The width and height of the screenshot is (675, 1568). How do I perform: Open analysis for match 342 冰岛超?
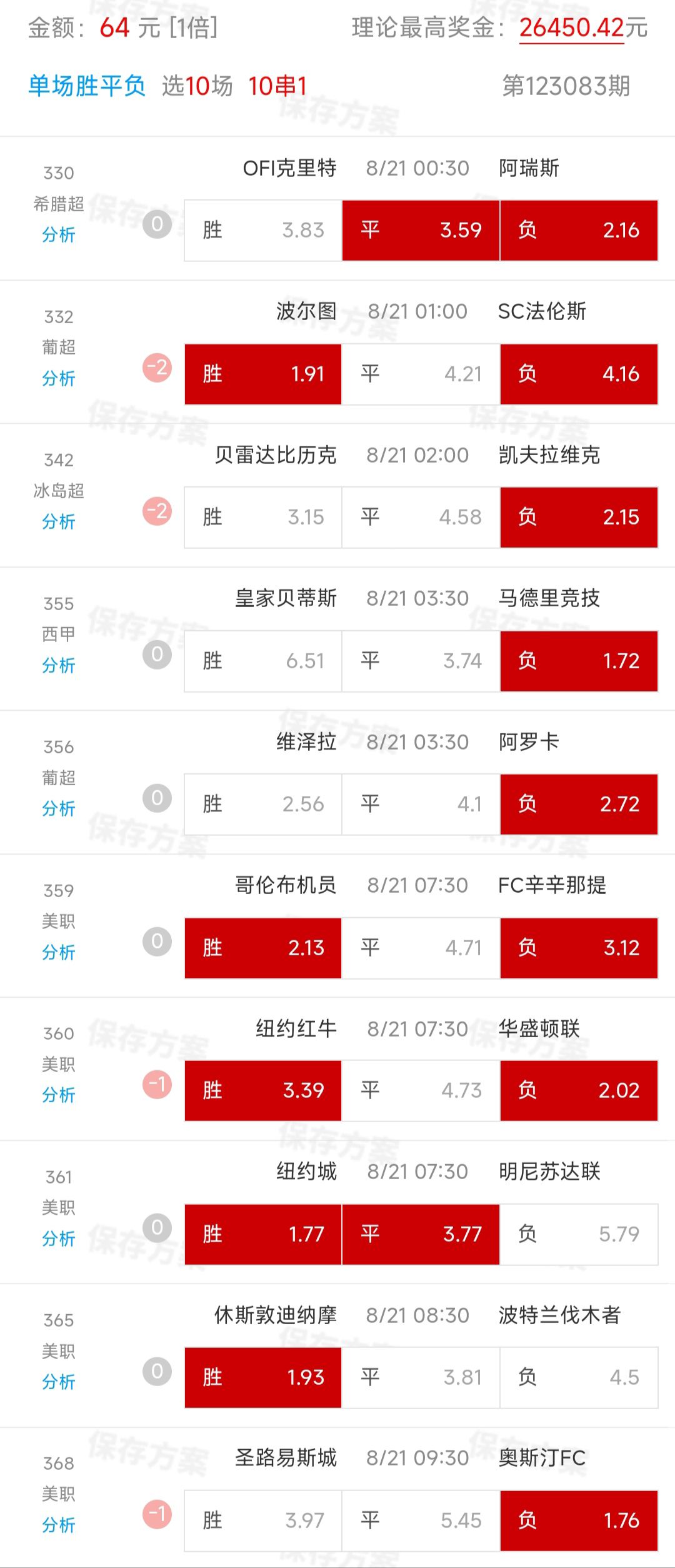click(58, 521)
